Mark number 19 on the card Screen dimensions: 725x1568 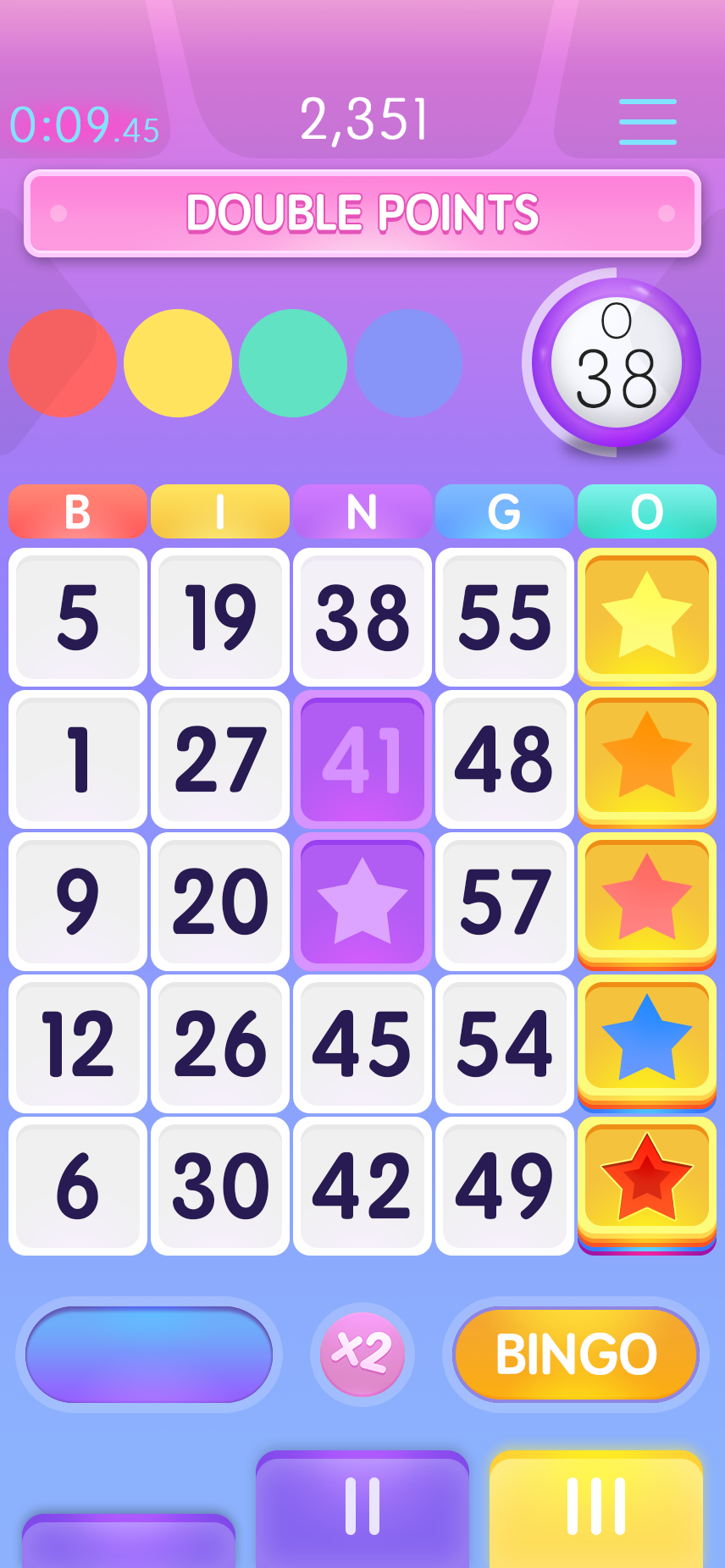[x=220, y=617]
